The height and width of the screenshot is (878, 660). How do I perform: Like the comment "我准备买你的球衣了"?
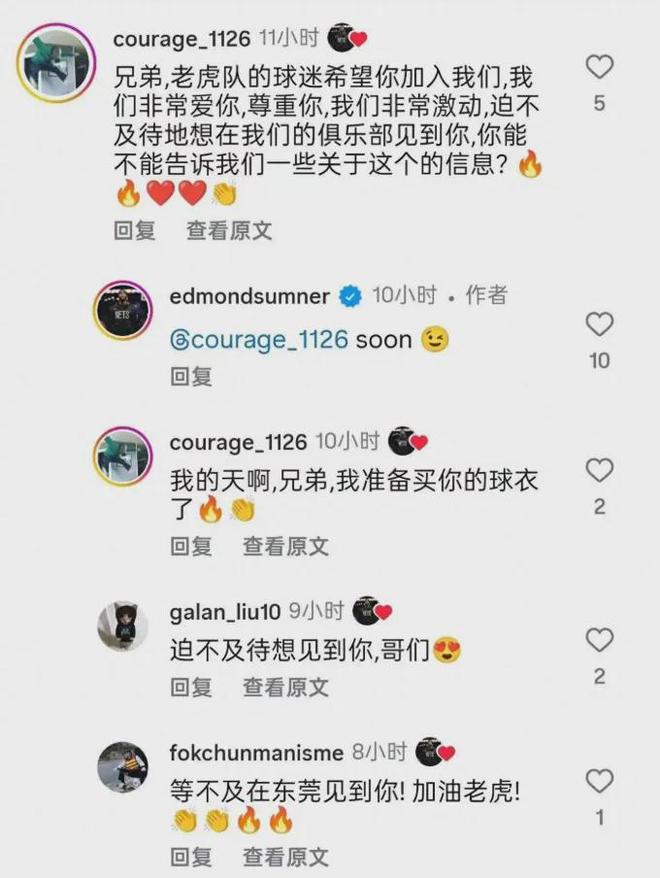click(x=599, y=470)
